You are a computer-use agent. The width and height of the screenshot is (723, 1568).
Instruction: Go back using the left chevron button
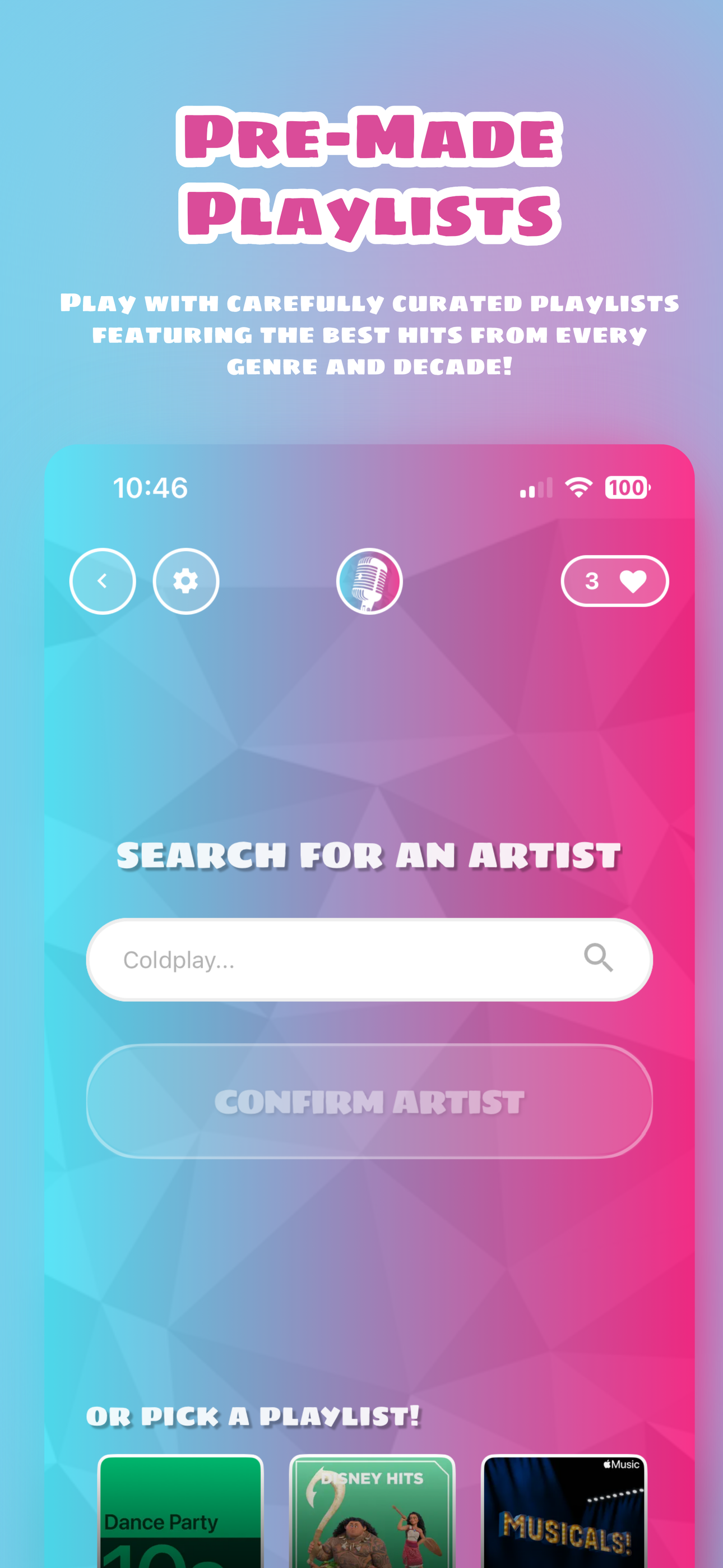(102, 580)
